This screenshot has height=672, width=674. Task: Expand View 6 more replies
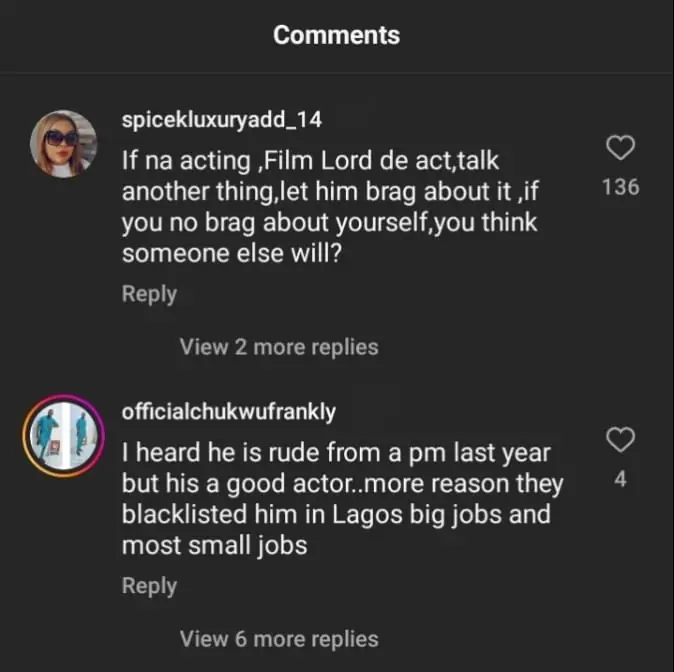(279, 638)
